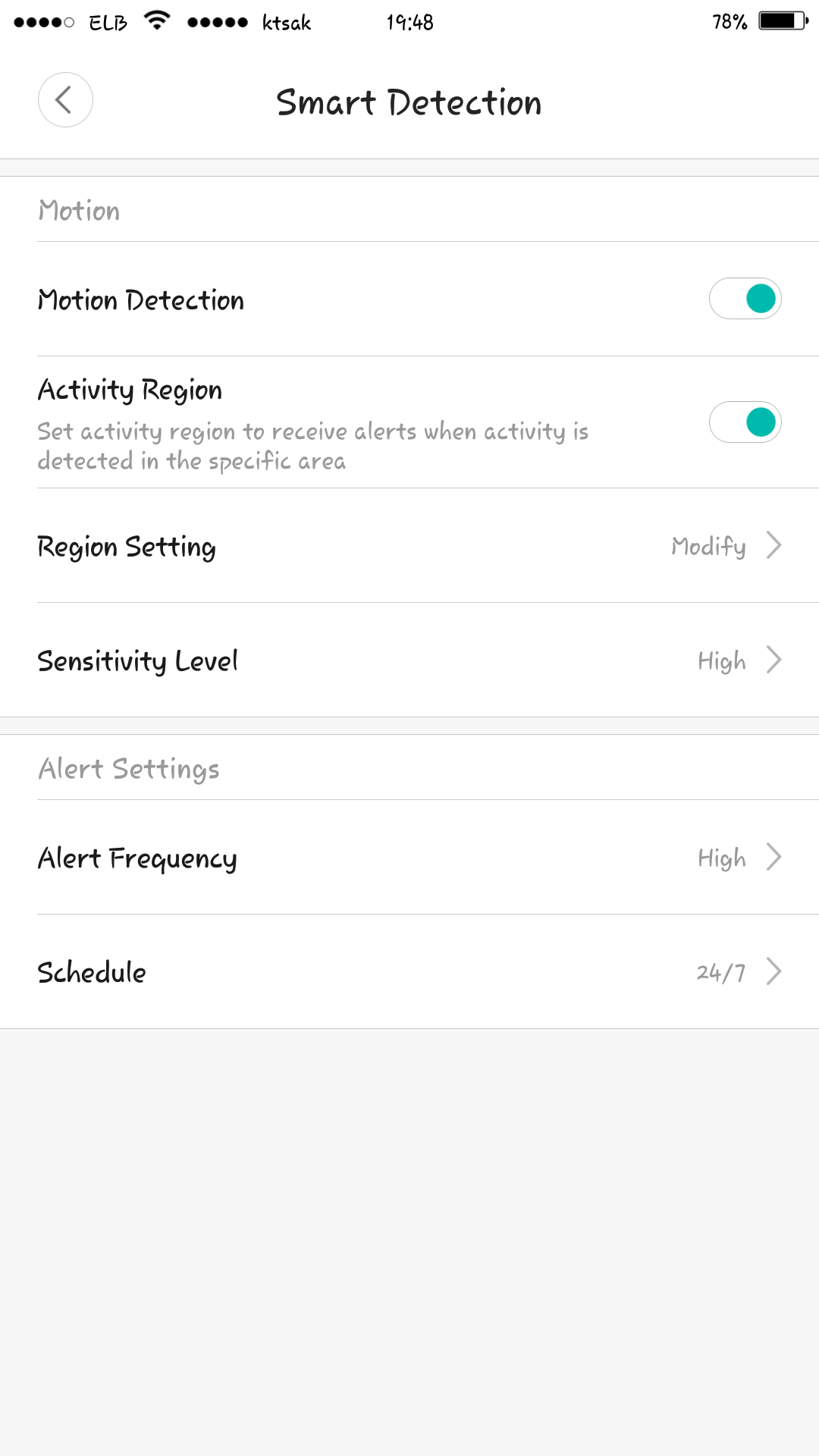Disable the Activity Region toggle
The image size is (819, 1456).
click(x=745, y=422)
